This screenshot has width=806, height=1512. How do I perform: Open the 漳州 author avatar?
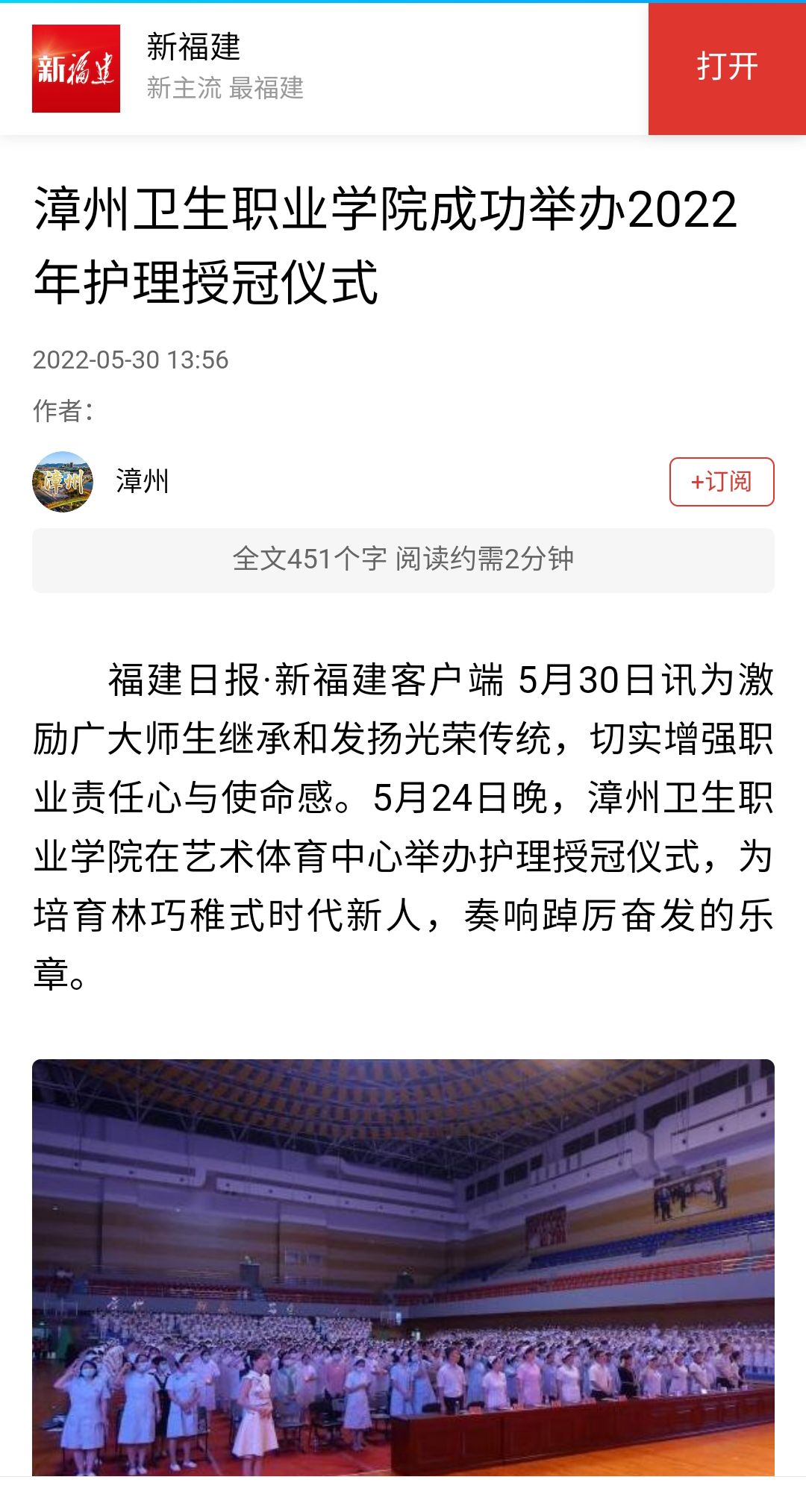[x=63, y=482]
